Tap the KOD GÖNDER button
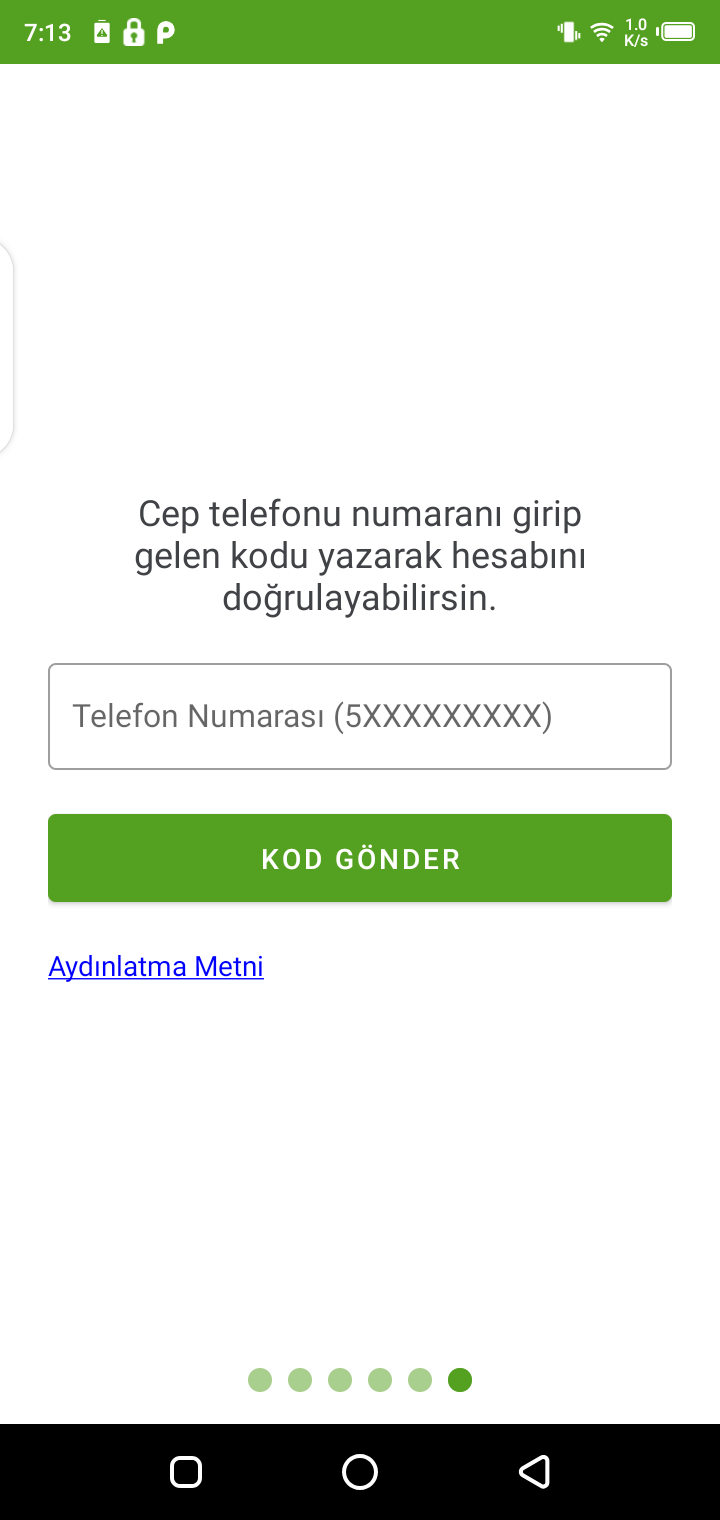 360,858
